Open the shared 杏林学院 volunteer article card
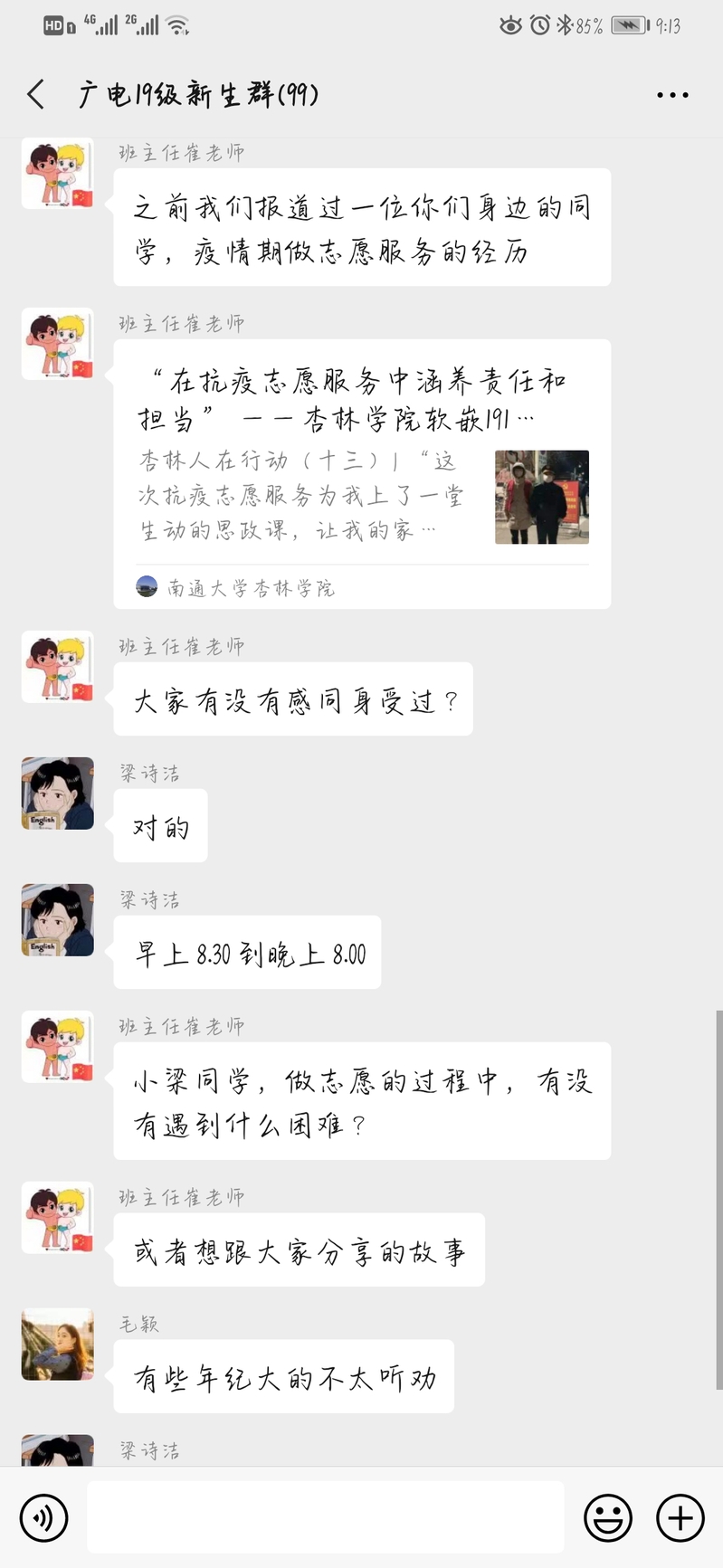The height and width of the screenshot is (1568, 723). tap(362, 473)
